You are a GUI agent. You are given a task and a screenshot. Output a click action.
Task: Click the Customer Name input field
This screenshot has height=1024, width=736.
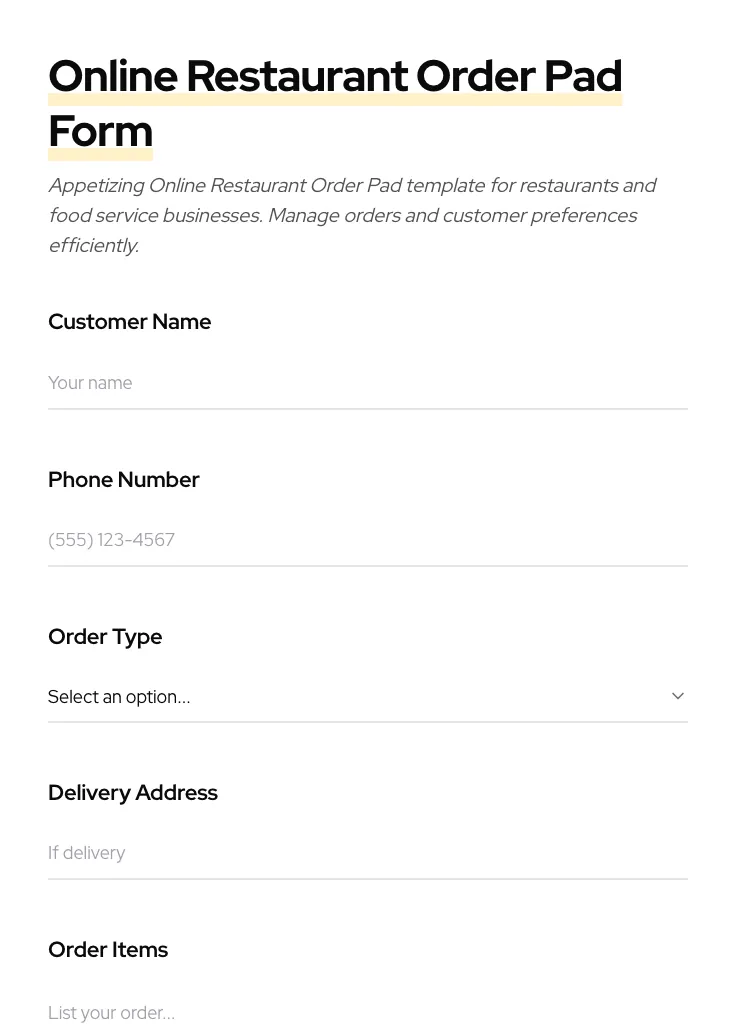pyautogui.click(x=368, y=383)
